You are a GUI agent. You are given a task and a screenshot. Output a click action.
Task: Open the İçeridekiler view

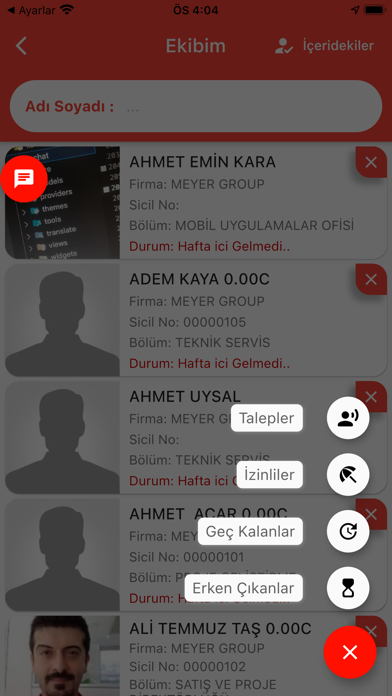click(x=324, y=46)
